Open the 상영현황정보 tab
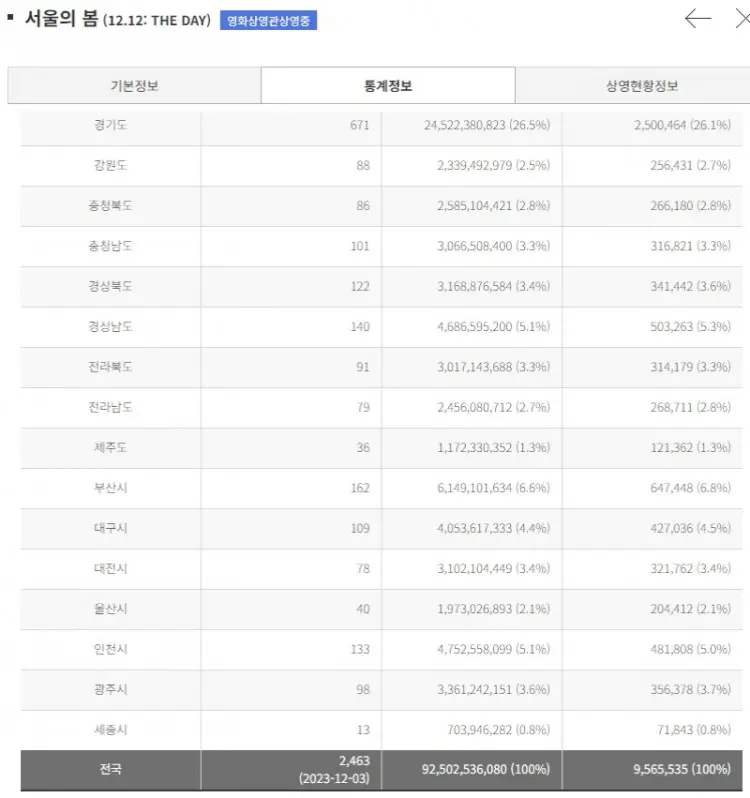 (641, 86)
